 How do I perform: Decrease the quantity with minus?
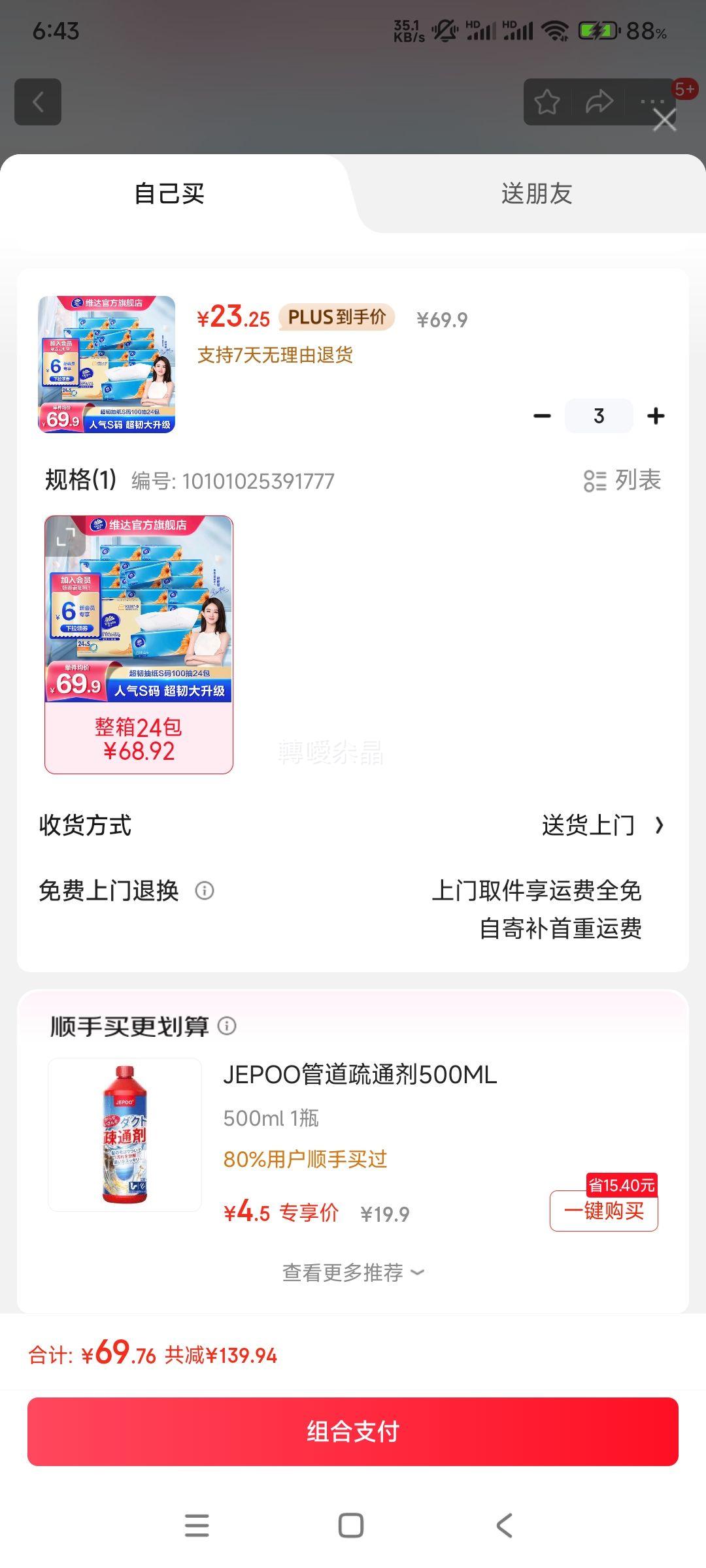542,416
